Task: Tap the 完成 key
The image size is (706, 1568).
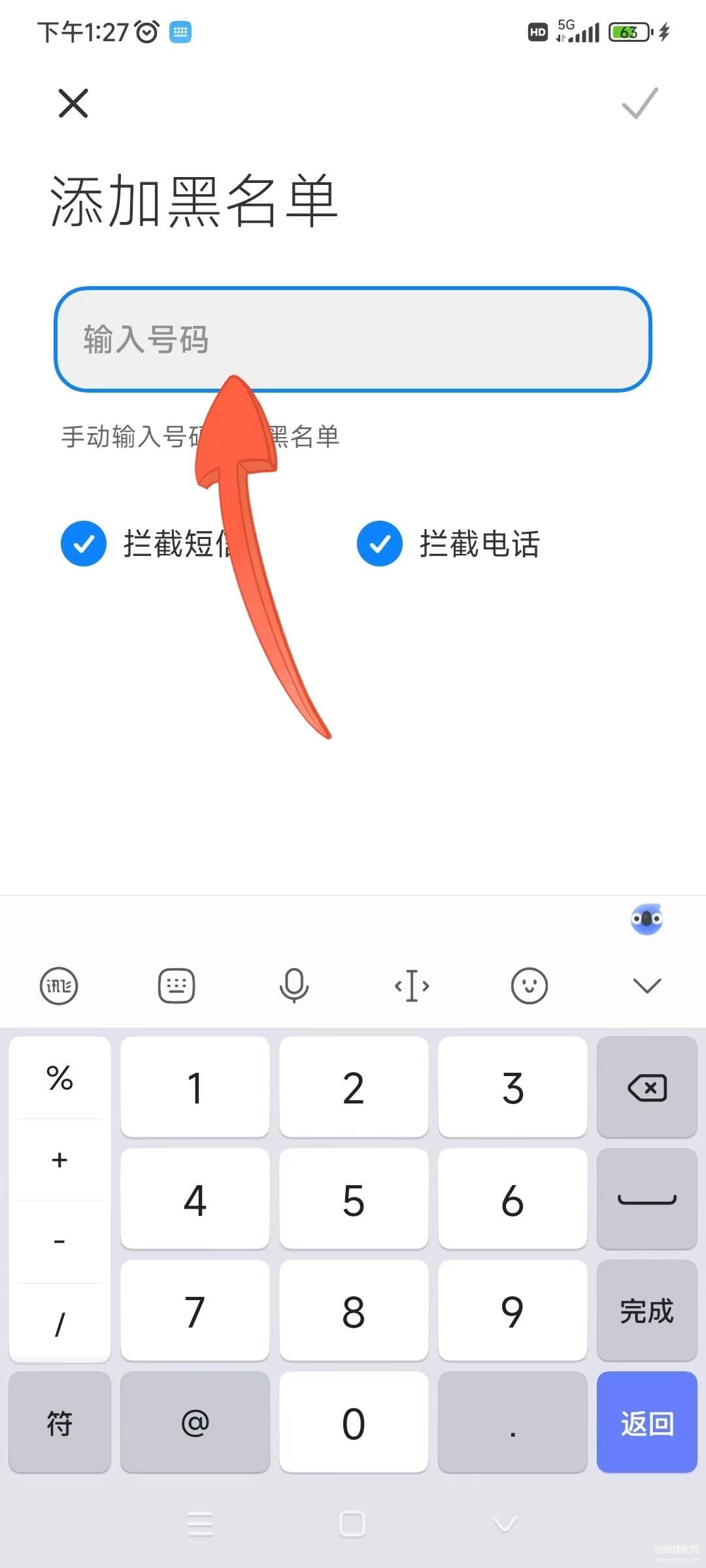Action: point(647,1312)
